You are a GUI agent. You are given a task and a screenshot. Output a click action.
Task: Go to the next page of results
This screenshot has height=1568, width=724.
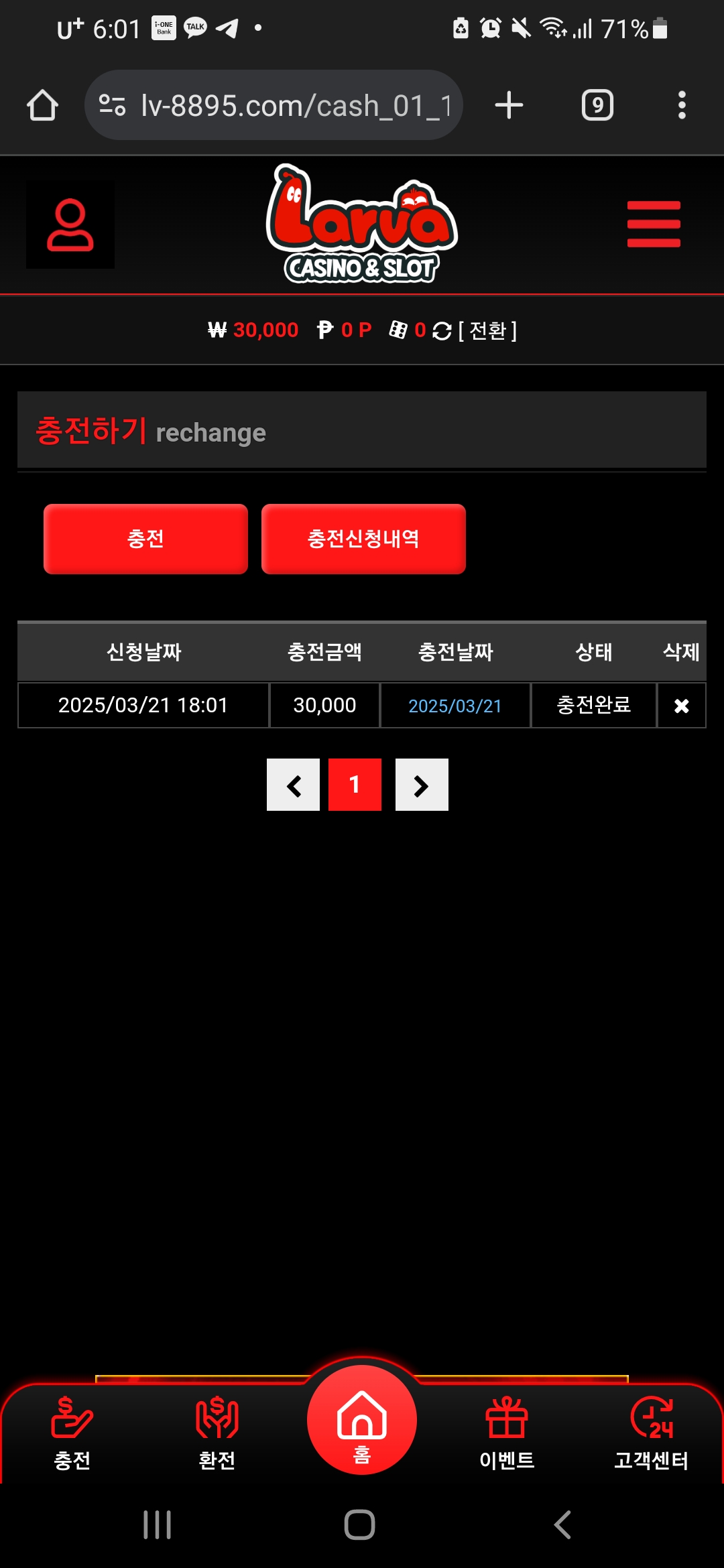pyautogui.click(x=422, y=785)
